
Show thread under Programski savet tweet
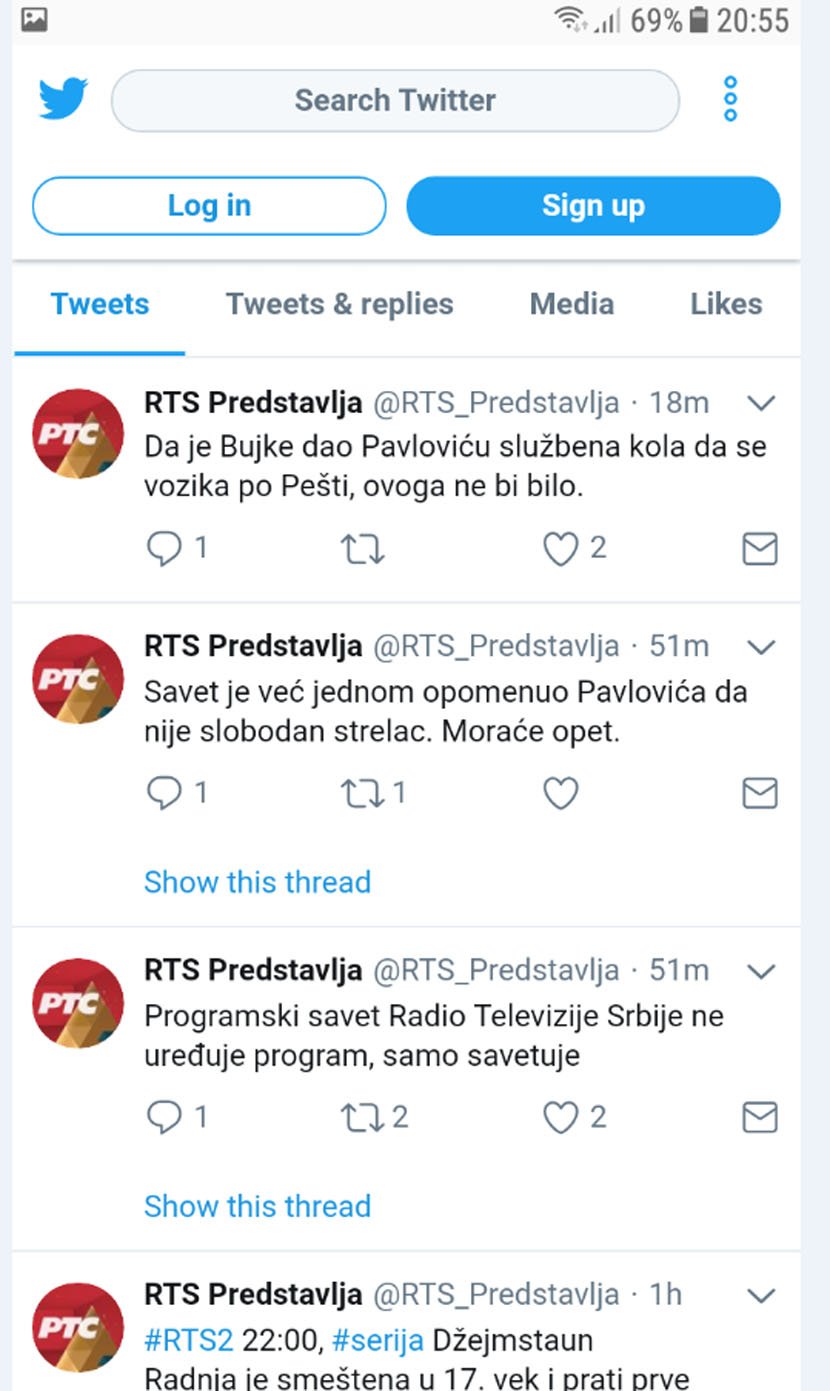click(x=257, y=1206)
